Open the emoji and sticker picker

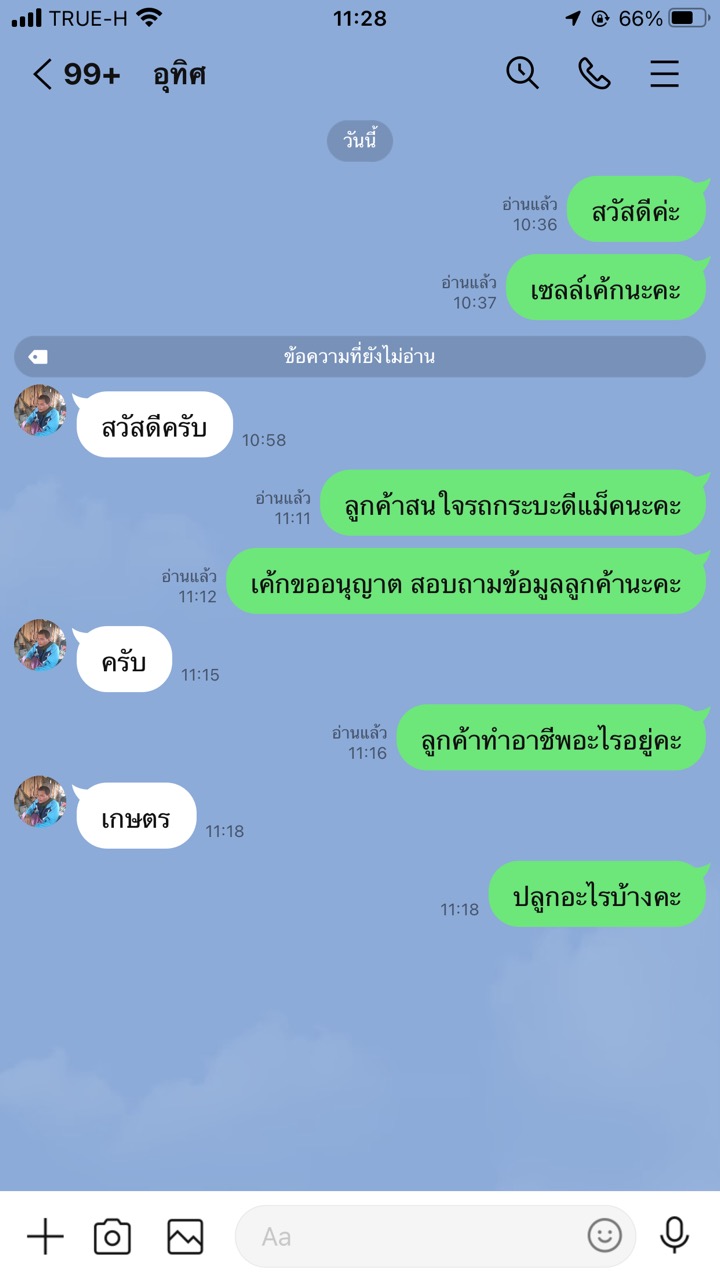pos(604,1237)
